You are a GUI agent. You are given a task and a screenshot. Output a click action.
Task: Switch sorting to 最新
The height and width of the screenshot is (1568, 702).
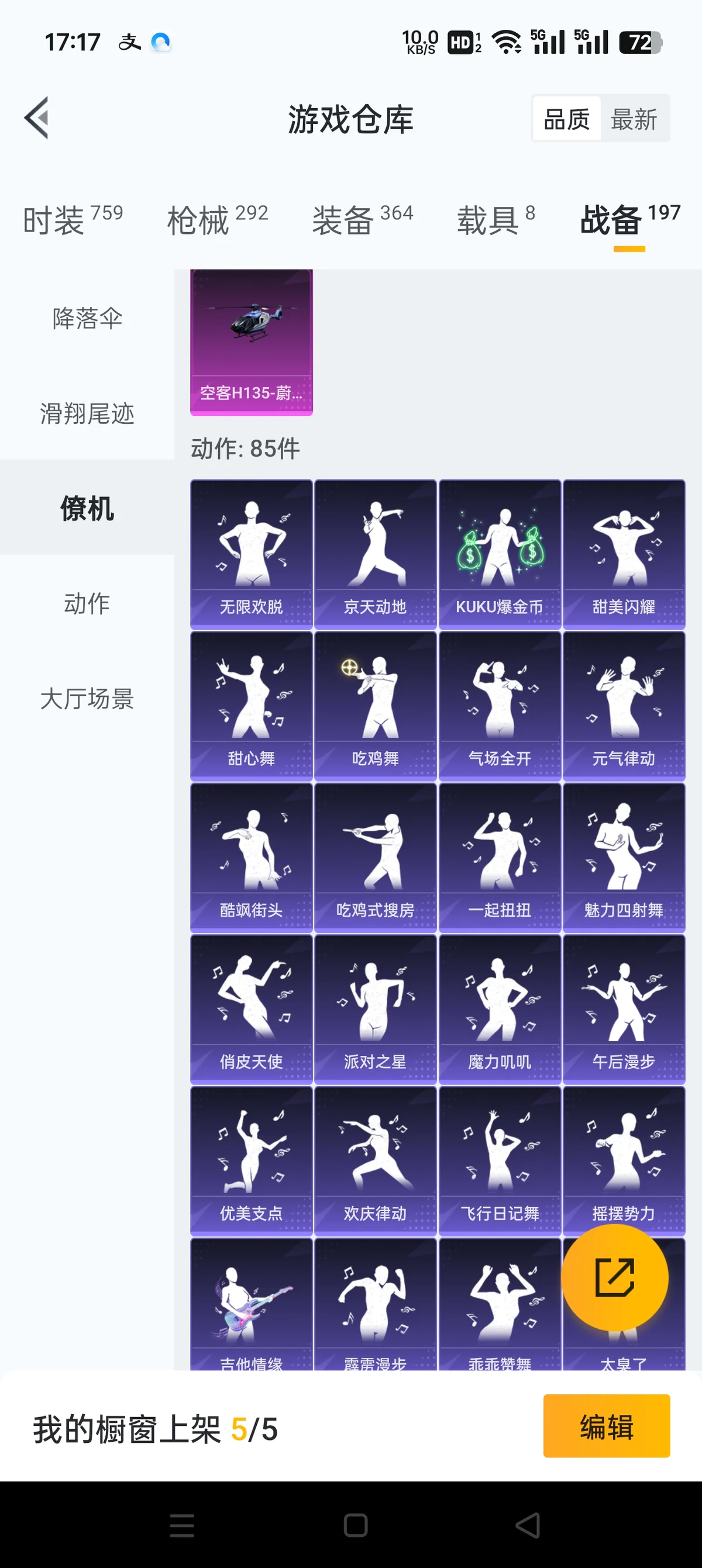634,119
